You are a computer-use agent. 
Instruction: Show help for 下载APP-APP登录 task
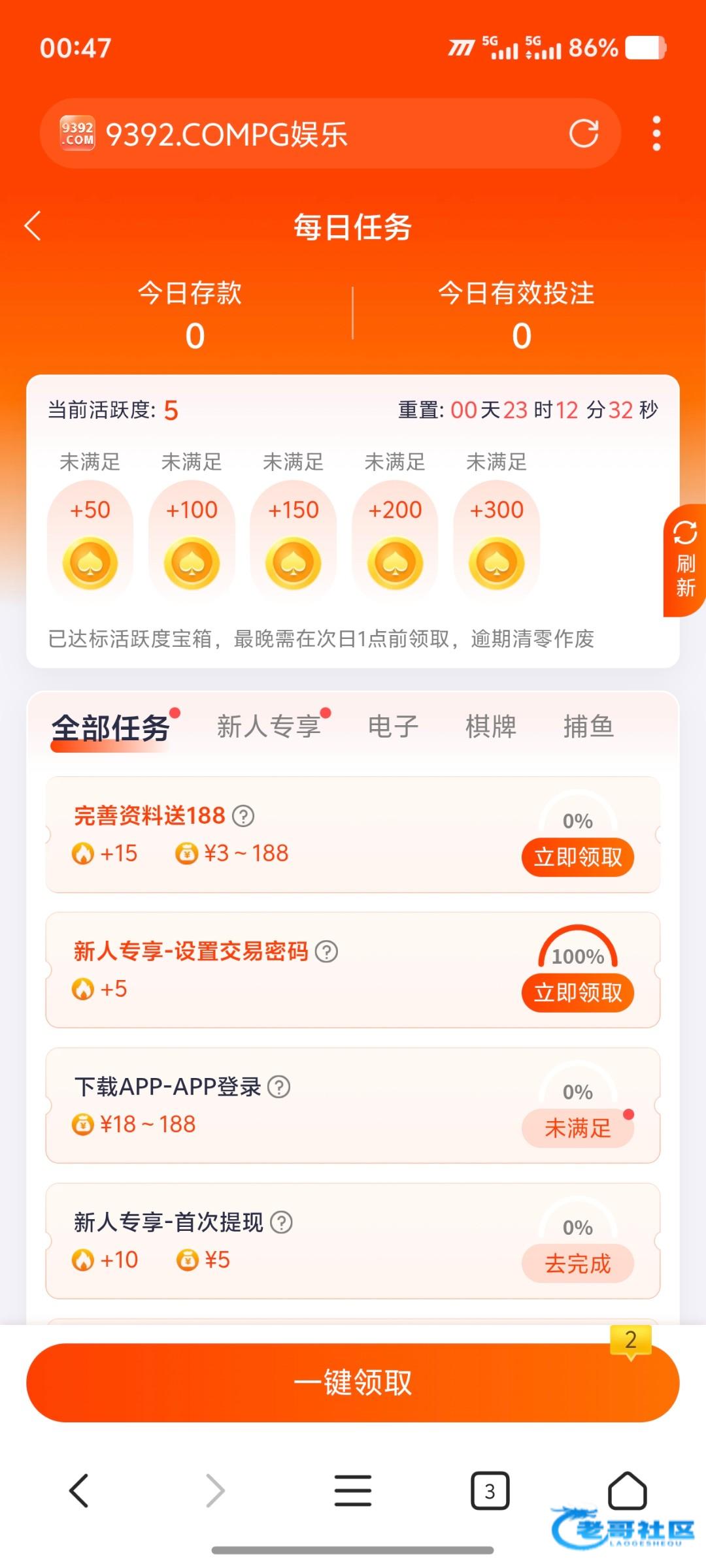pyautogui.click(x=279, y=1086)
